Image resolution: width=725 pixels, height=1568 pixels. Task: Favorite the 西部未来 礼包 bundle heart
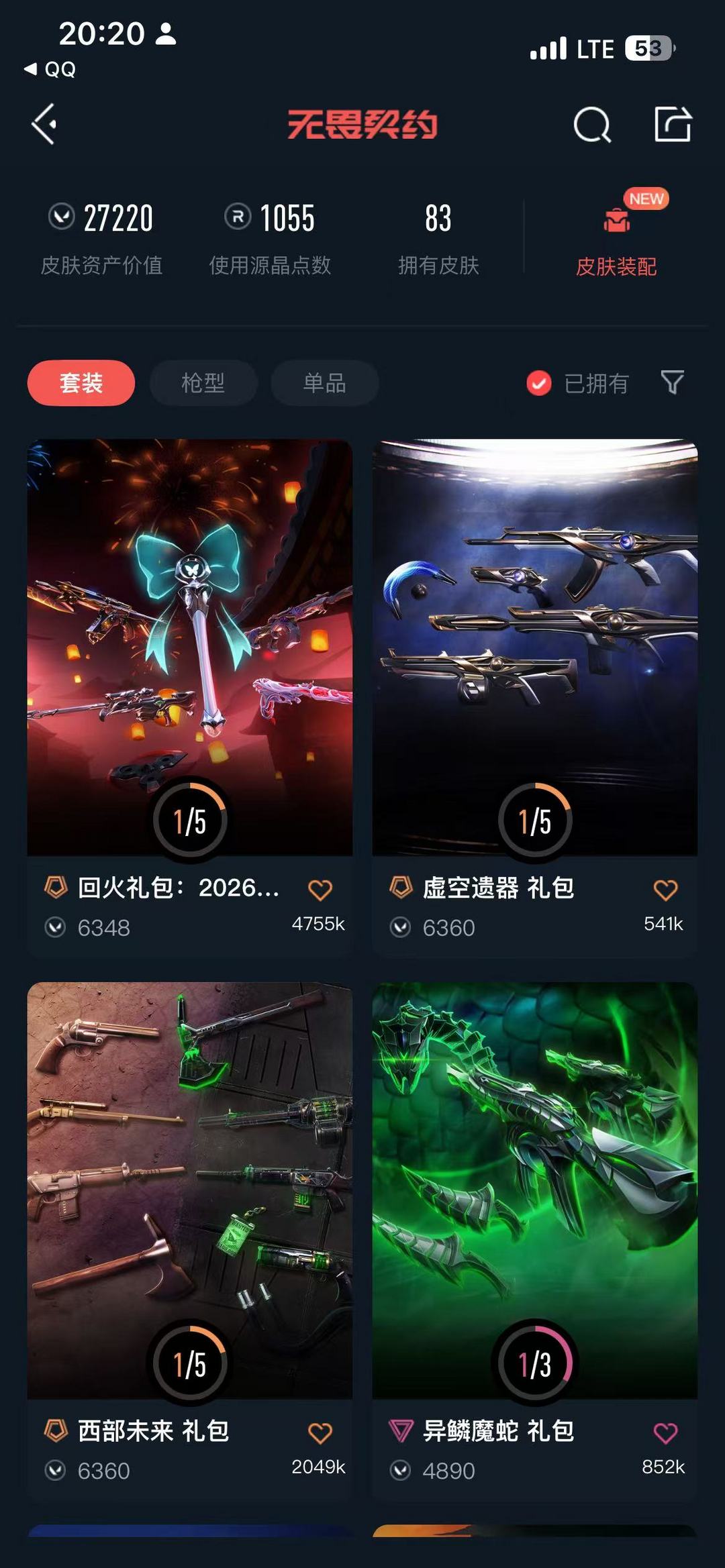tap(320, 1433)
